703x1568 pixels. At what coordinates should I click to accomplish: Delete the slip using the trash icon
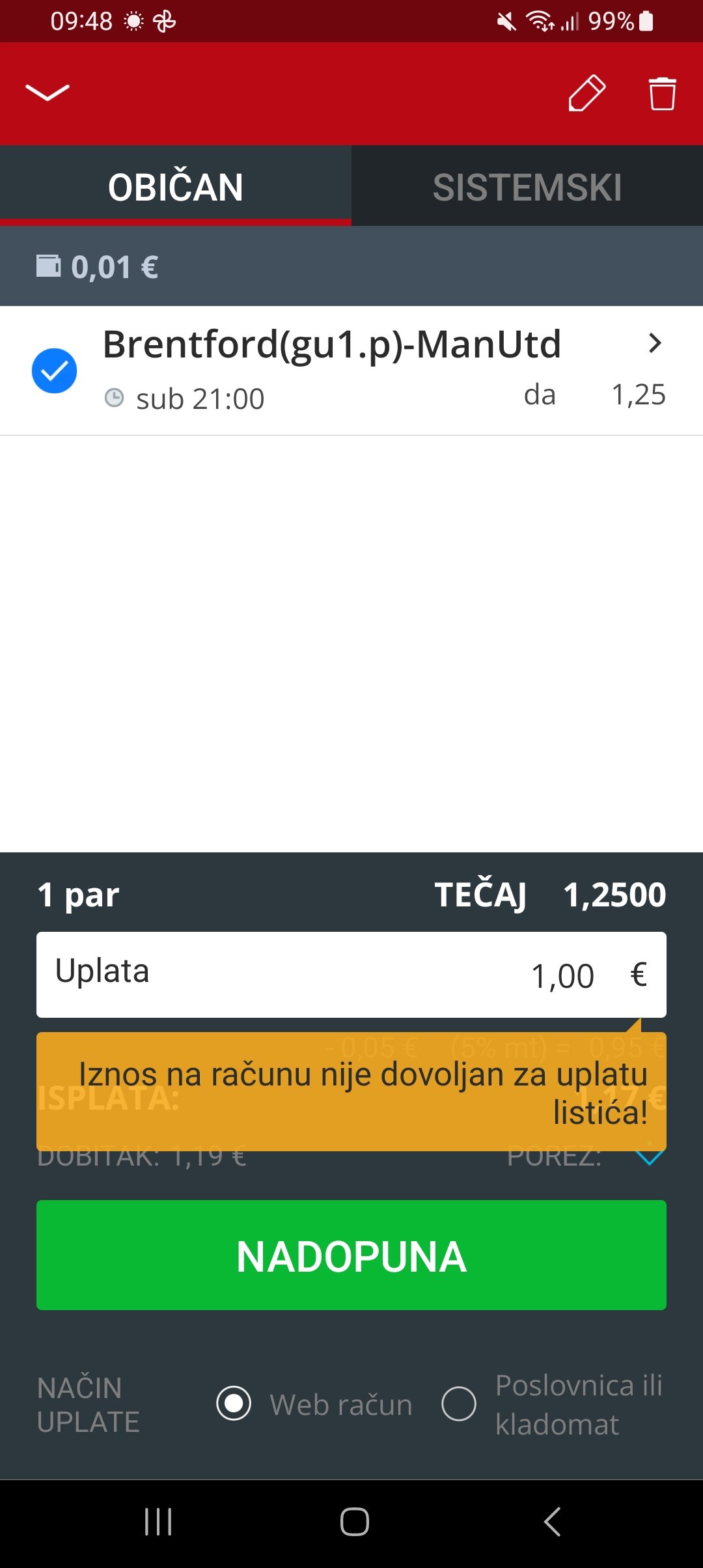(x=662, y=94)
